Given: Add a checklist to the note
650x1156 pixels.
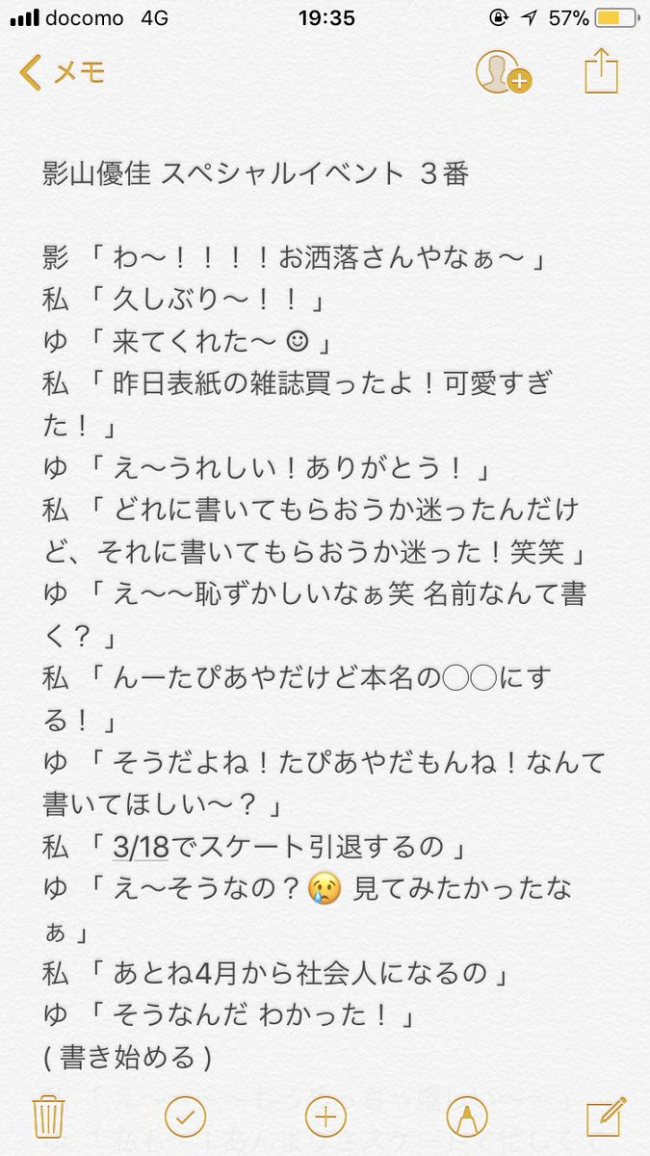Looking at the screenshot, I should tap(185, 1117).
